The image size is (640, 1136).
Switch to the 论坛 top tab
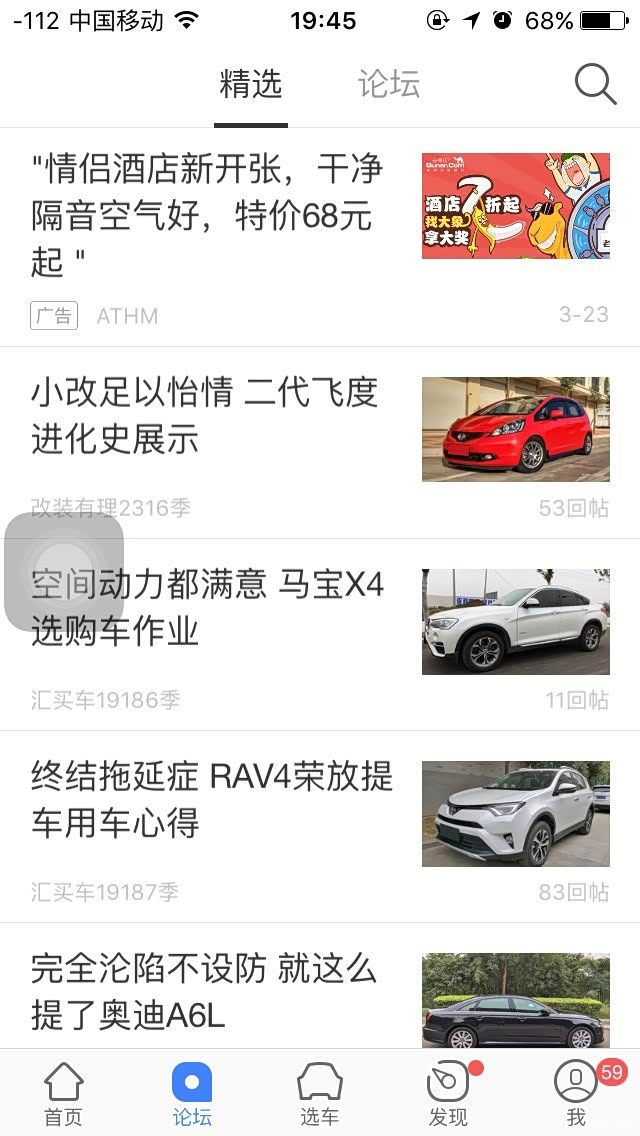point(389,85)
